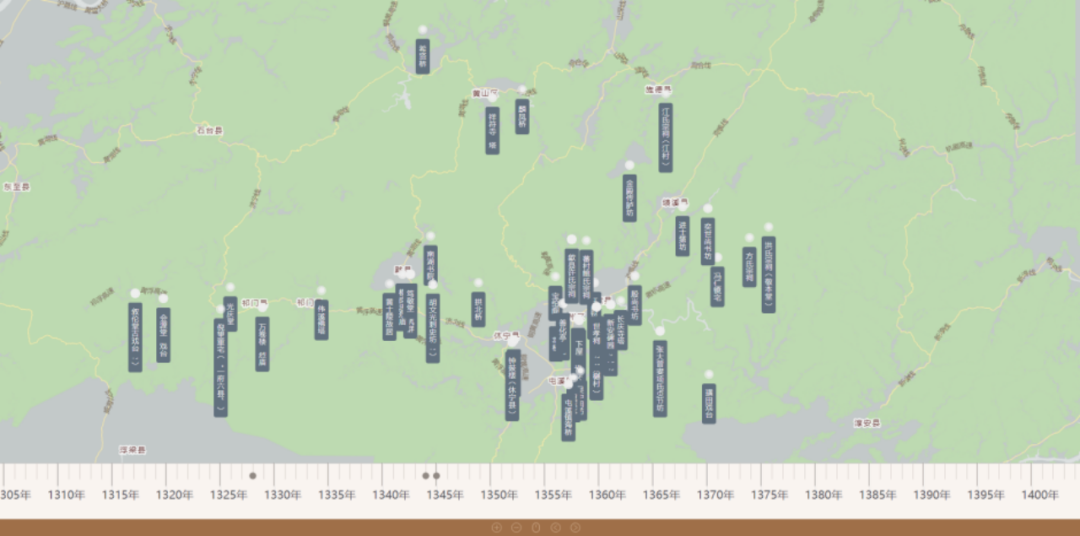Zoom in using the plus icon
Screen dimensions: 1080x536
[x=497, y=527]
